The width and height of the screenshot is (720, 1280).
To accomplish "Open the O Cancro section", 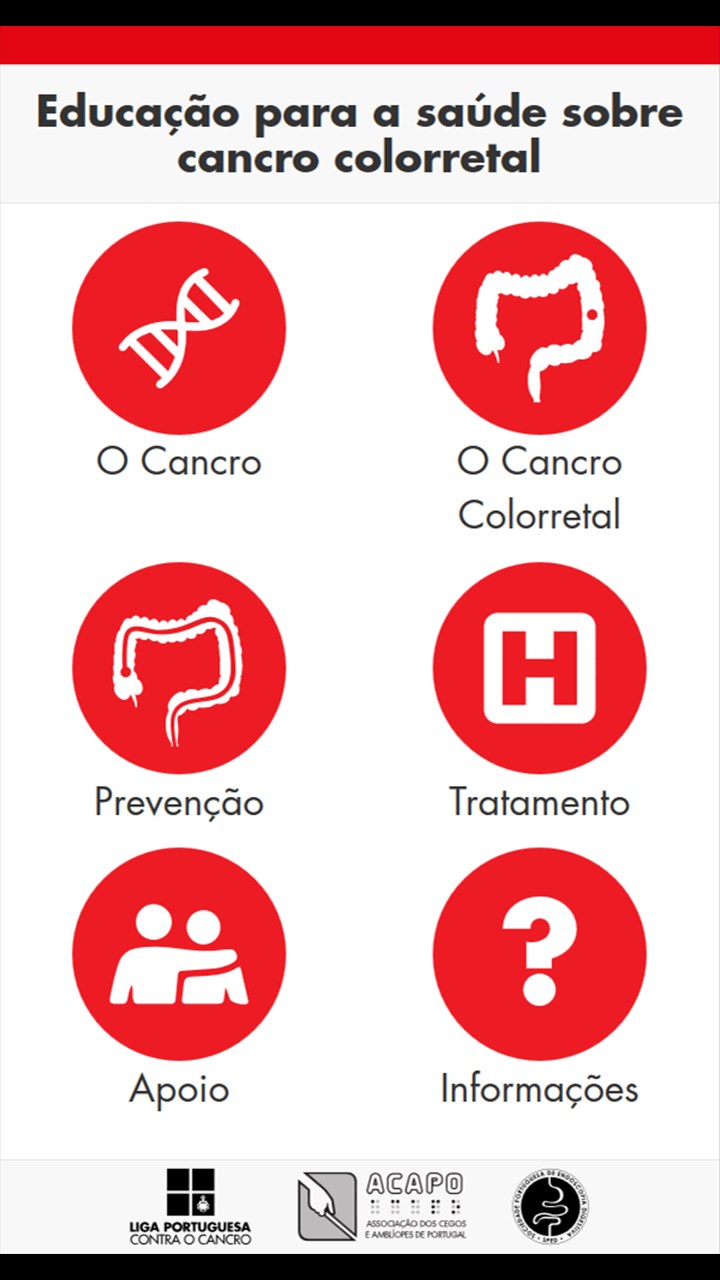I will (179, 329).
